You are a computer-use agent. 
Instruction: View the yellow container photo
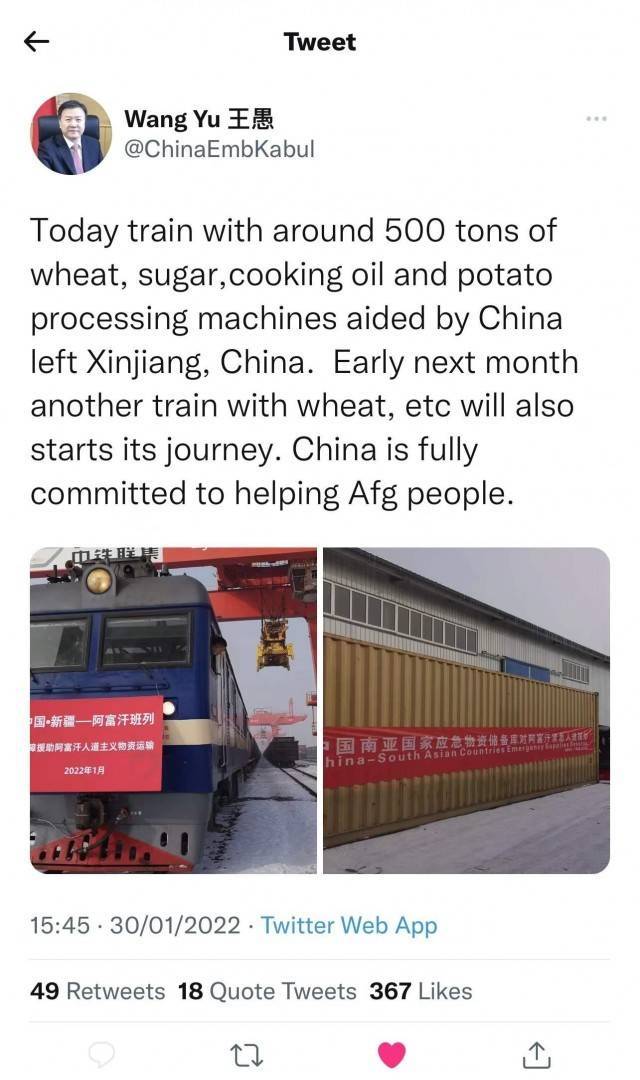(466, 710)
